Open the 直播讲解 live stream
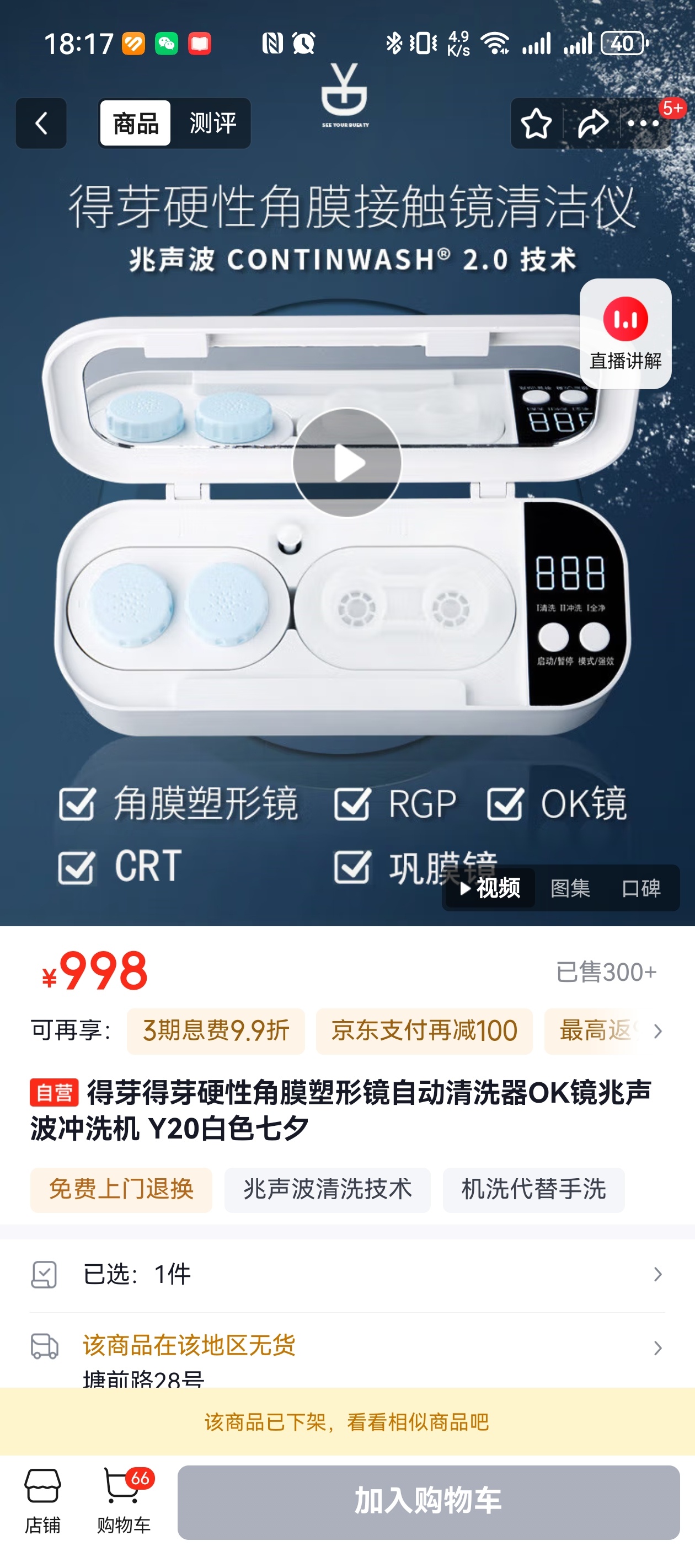This screenshot has width=695, height=1568. coord(625,333)
